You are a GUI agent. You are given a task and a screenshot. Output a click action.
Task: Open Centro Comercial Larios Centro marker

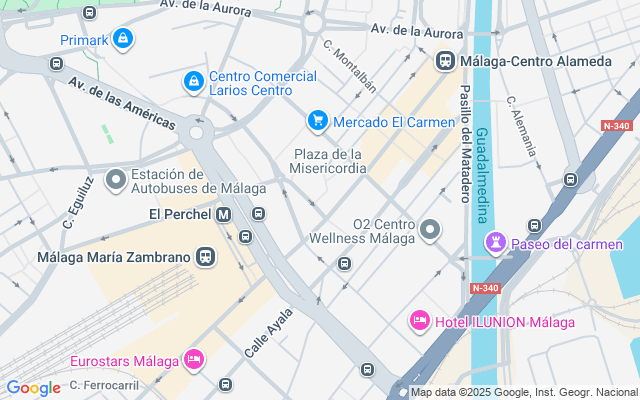(x=193, y=81)
